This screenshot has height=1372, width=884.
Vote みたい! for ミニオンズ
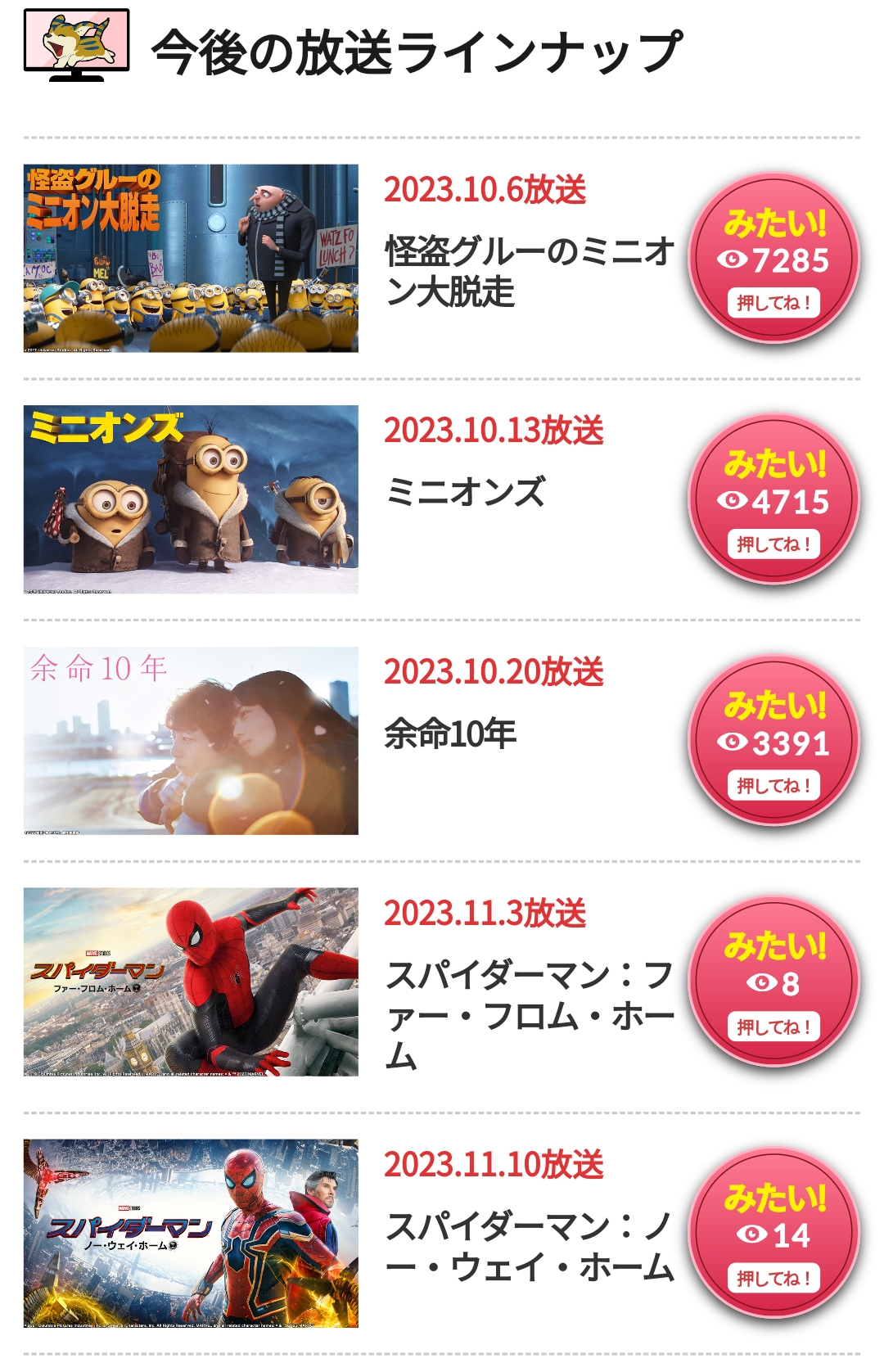point(773,499)
